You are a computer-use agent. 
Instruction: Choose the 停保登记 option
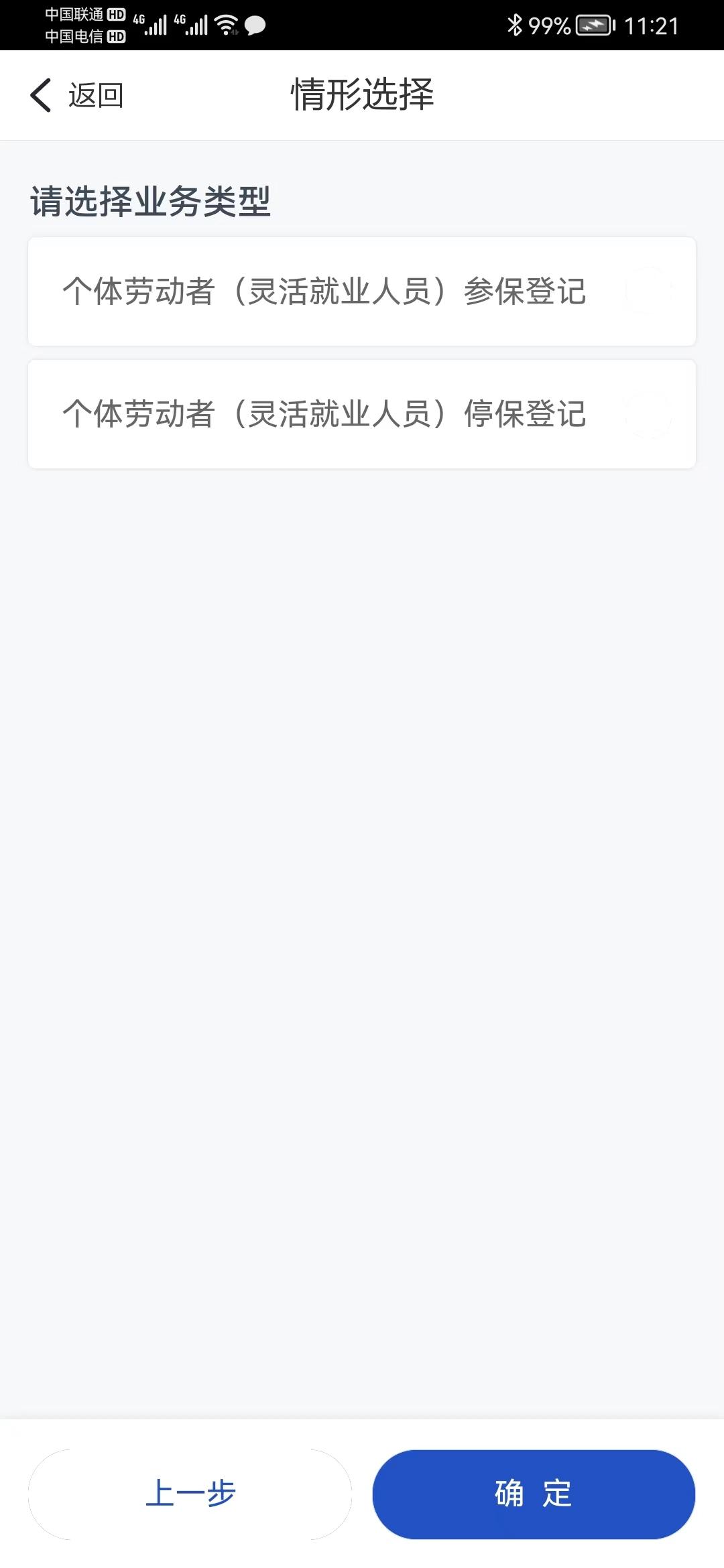[x=362, y=414]
